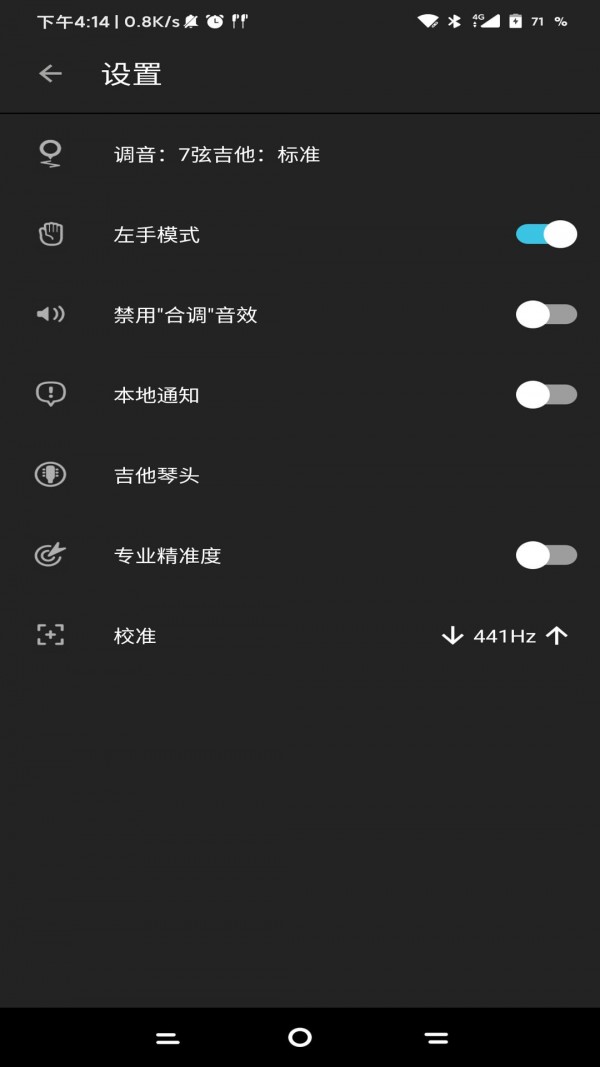Turn on 本地通知
Viewport: 600px width, 1067px height.
(x=546, y=395)
